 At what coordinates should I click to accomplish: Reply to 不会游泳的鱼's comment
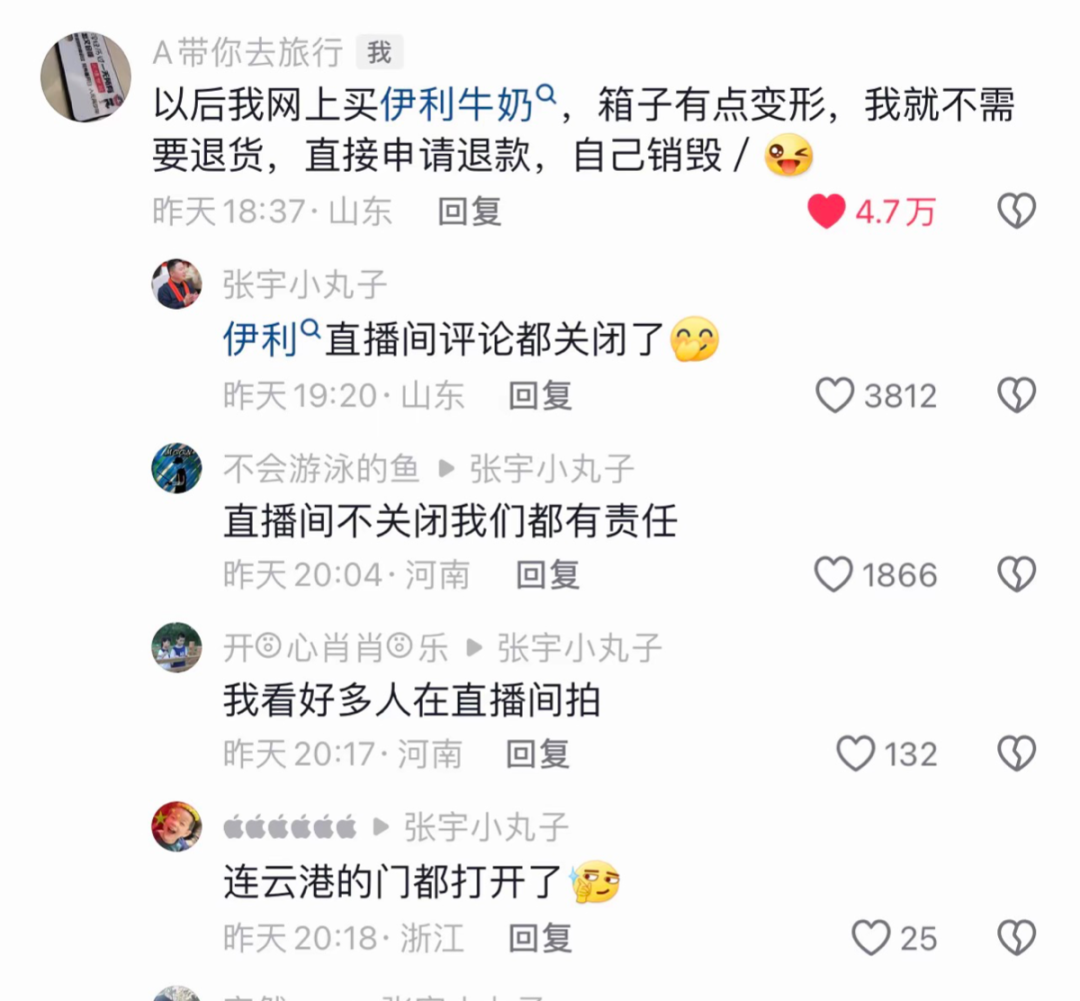[547, 574]
